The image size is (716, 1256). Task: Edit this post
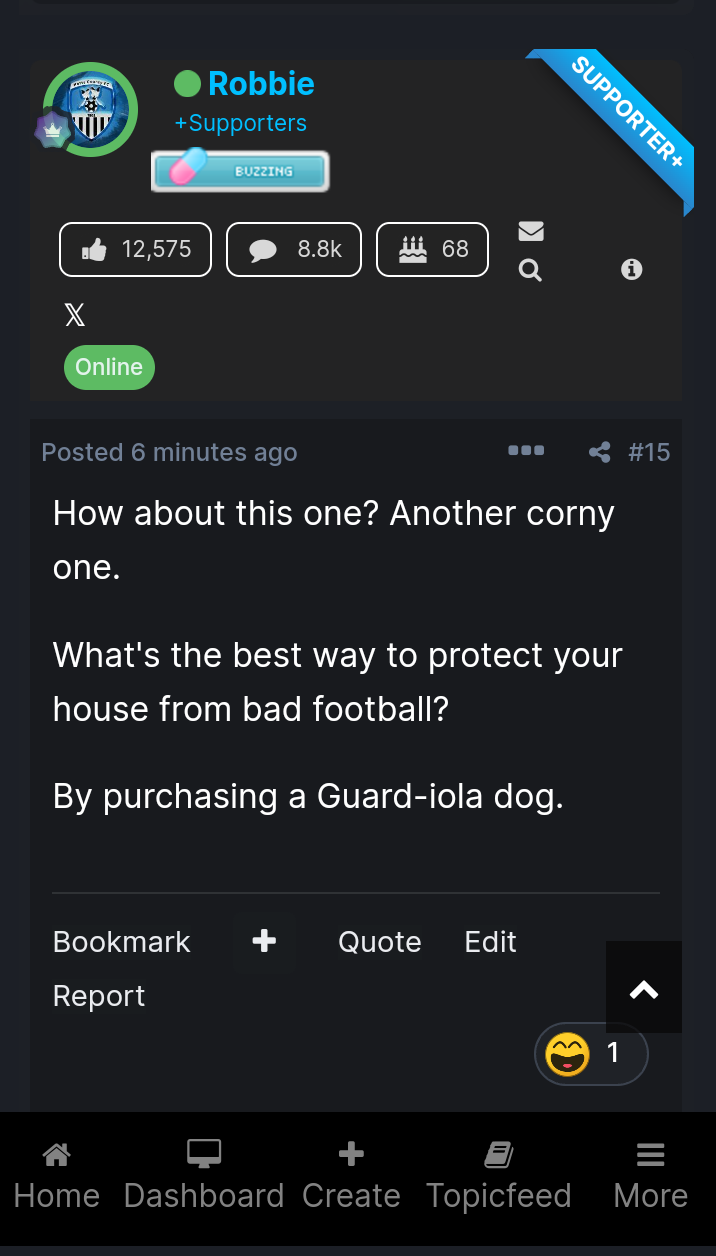491,942
